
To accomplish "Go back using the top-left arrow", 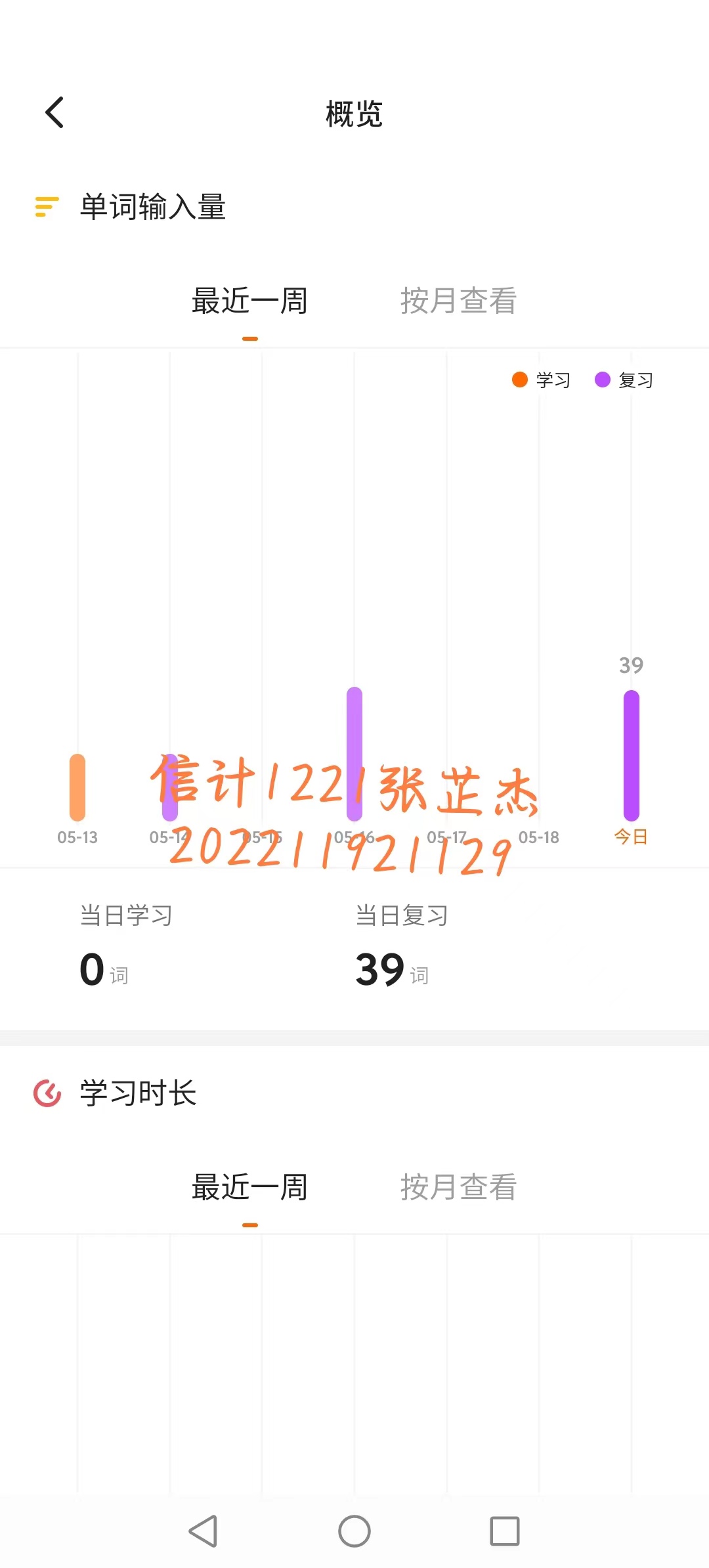I will [54, 112].
